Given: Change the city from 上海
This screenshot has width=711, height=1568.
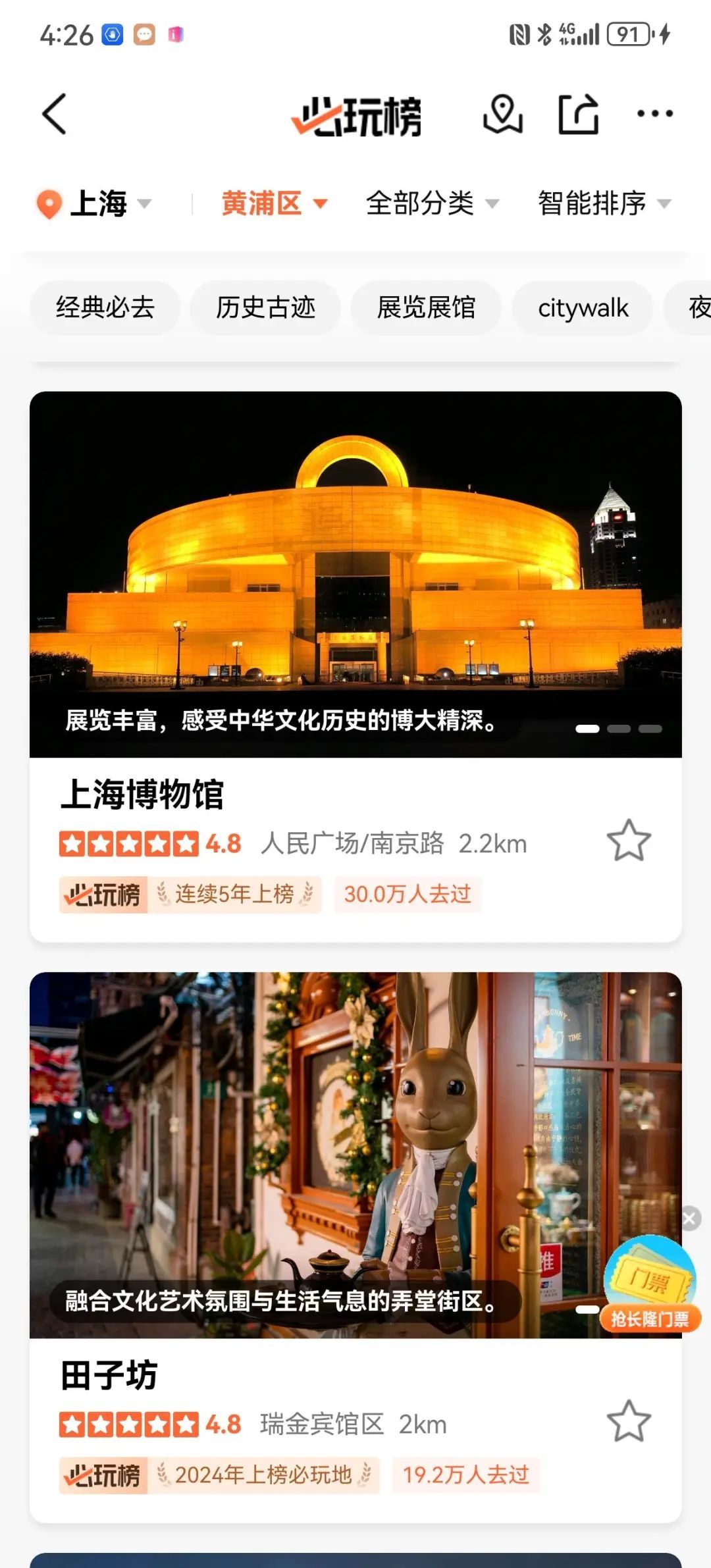Looking at the screenshot, I should (94, 203).
